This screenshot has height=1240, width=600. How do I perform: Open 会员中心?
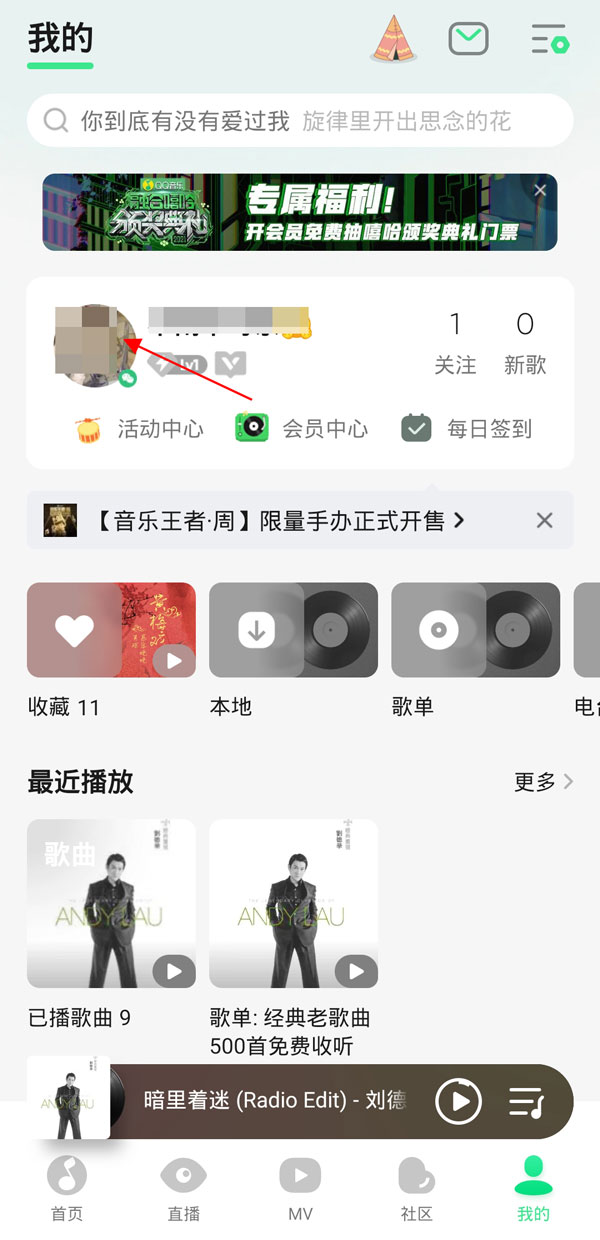[302, 429]
